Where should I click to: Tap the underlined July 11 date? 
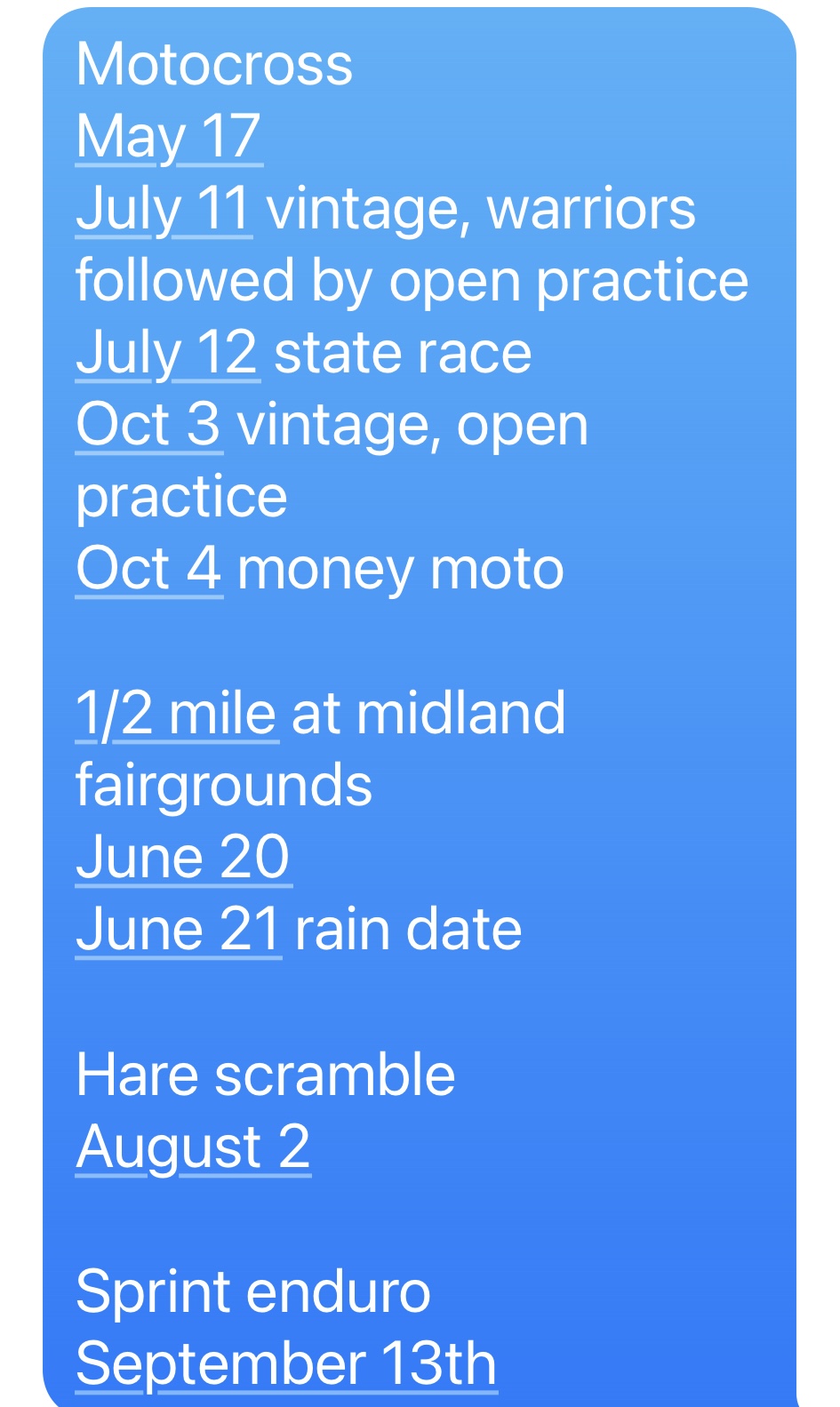[x=164, y=209]
